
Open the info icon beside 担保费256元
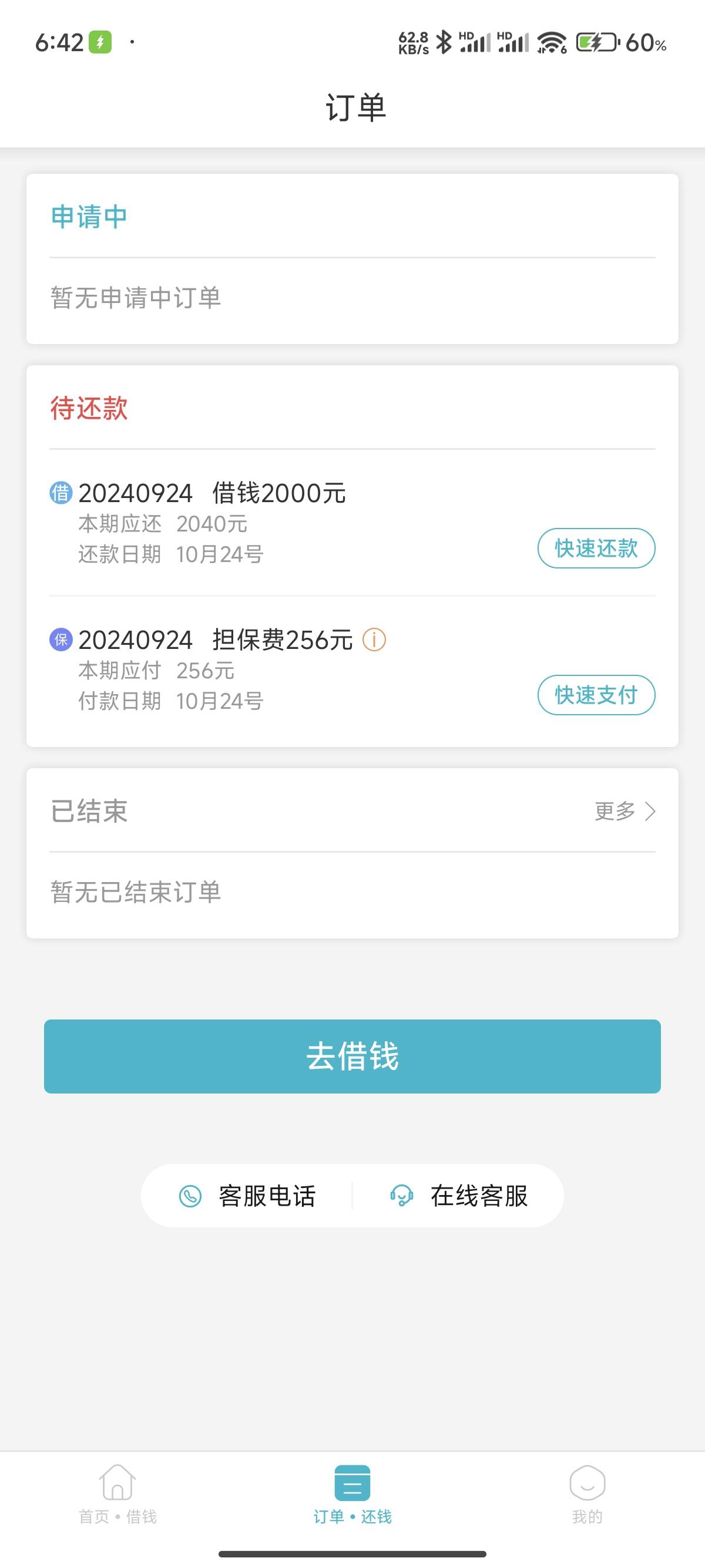coord(374,640)
